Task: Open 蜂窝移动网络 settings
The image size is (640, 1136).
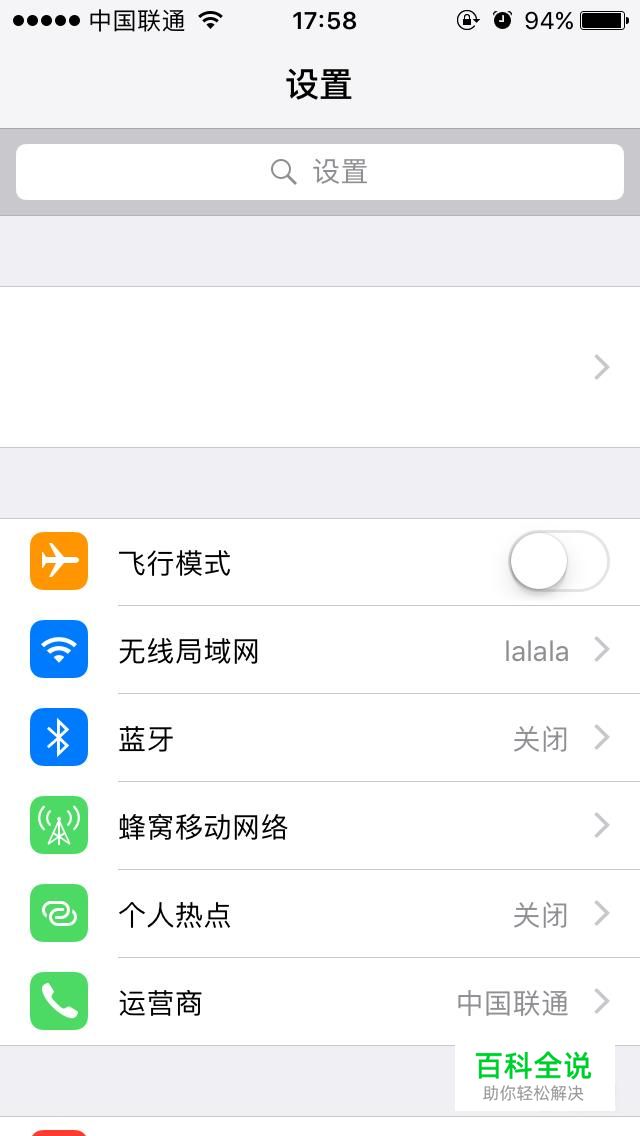Action: click(x=320, y=826)
